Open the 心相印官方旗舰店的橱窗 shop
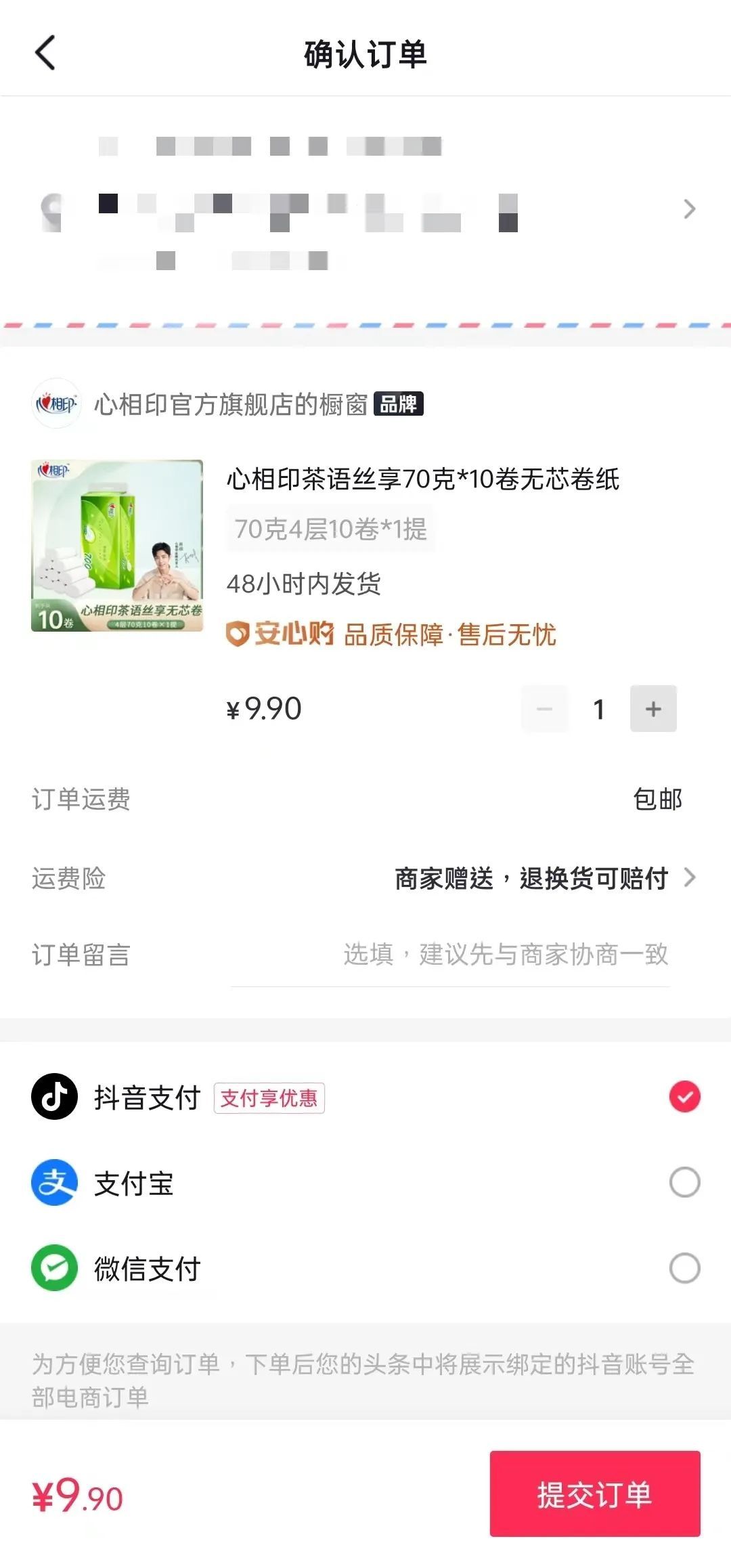 click(230, 405)
